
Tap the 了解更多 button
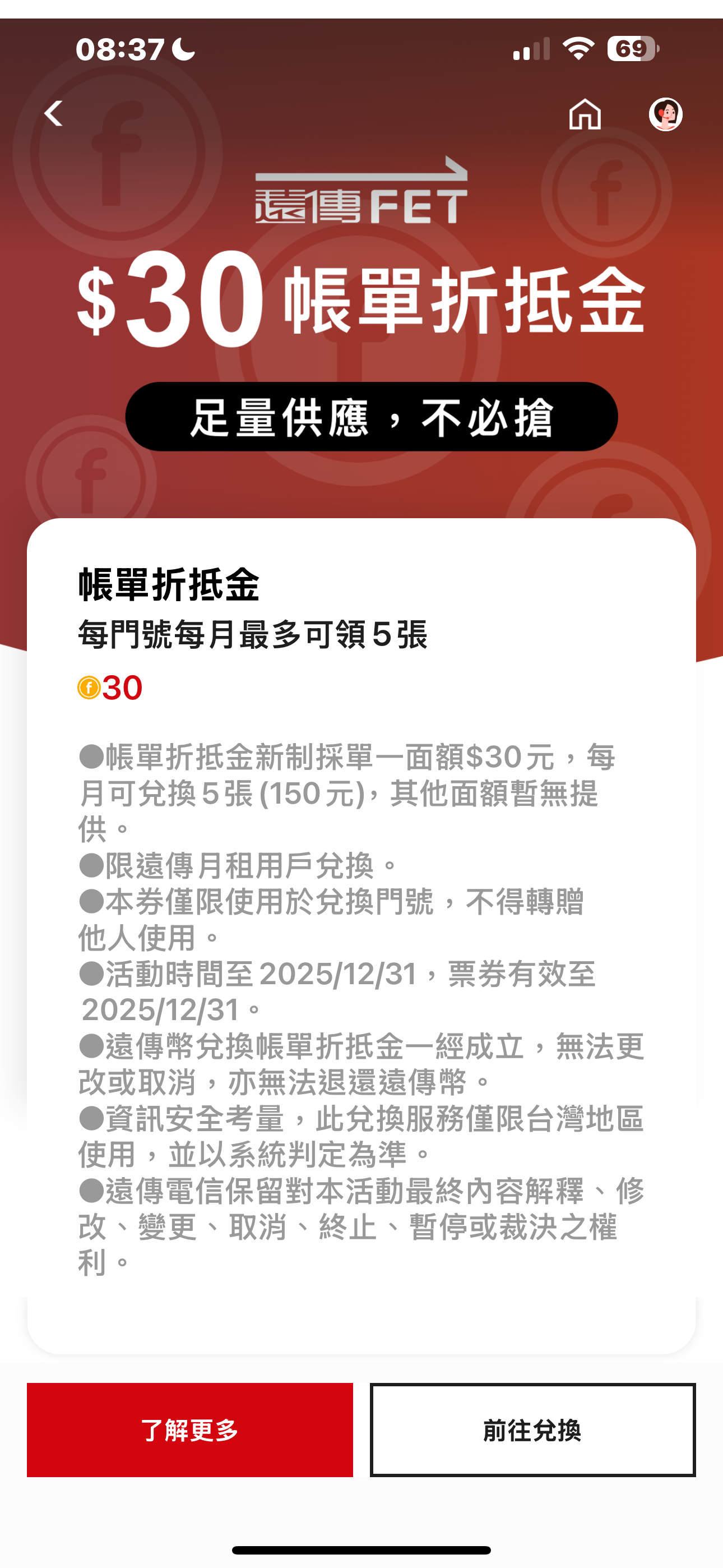[190, 1429]
